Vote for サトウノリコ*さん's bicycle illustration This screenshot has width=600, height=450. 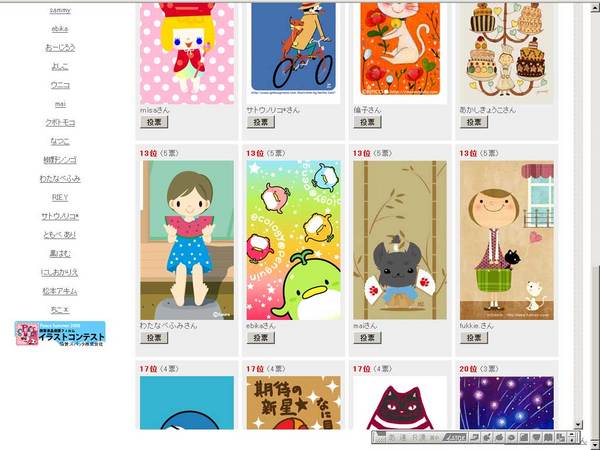pos(261,122)
